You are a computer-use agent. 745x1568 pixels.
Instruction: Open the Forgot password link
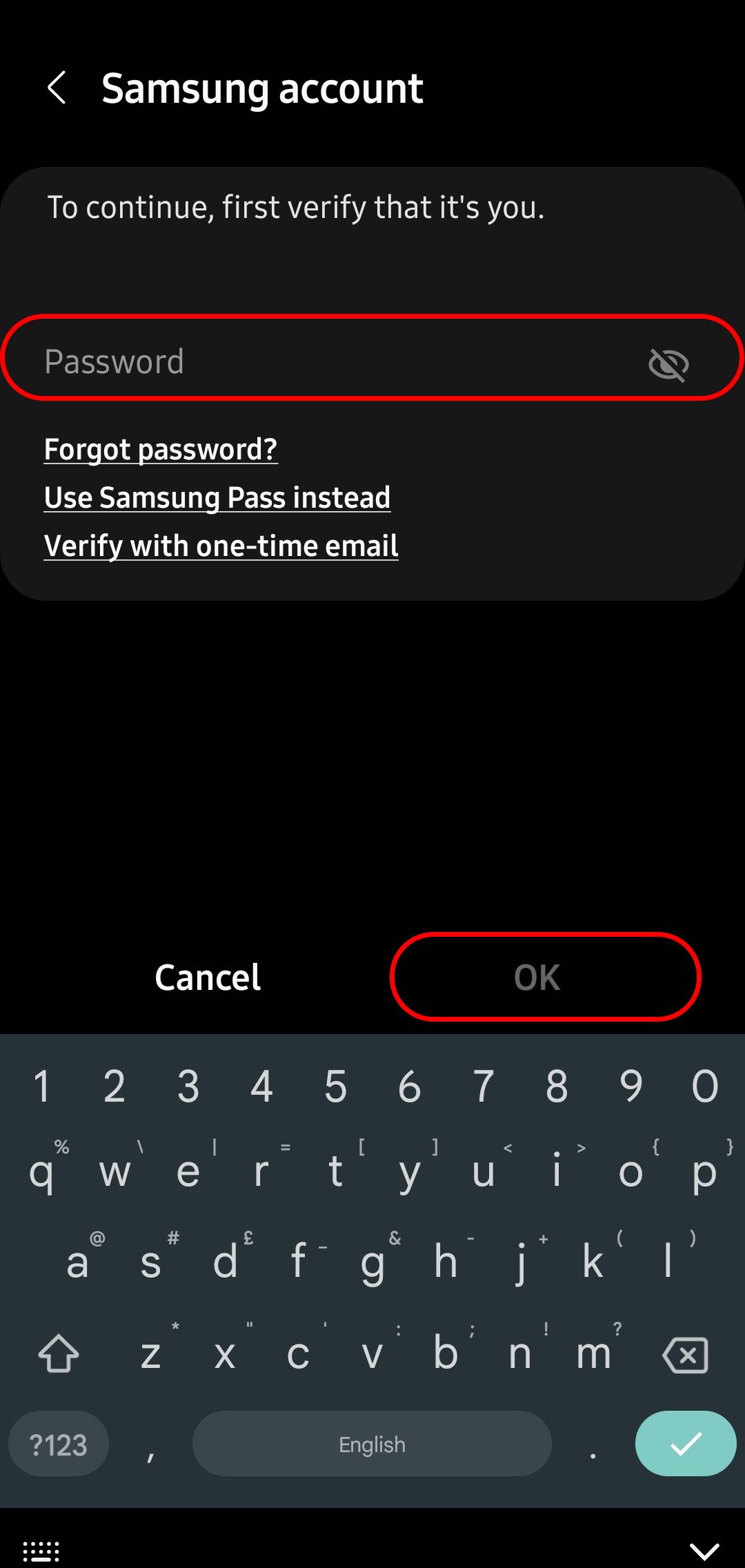161,450
